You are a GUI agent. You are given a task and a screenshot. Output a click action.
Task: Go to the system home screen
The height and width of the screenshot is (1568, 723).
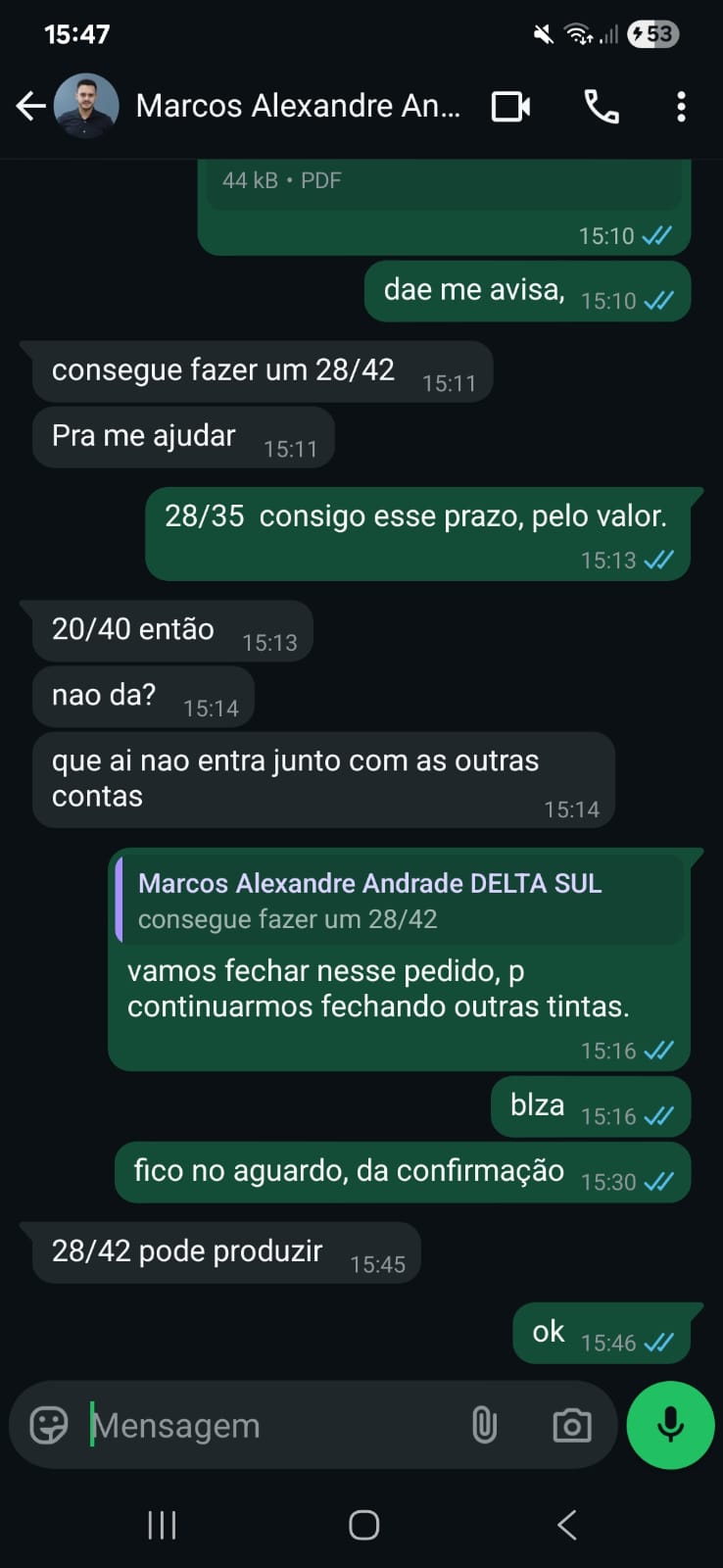363,1525
